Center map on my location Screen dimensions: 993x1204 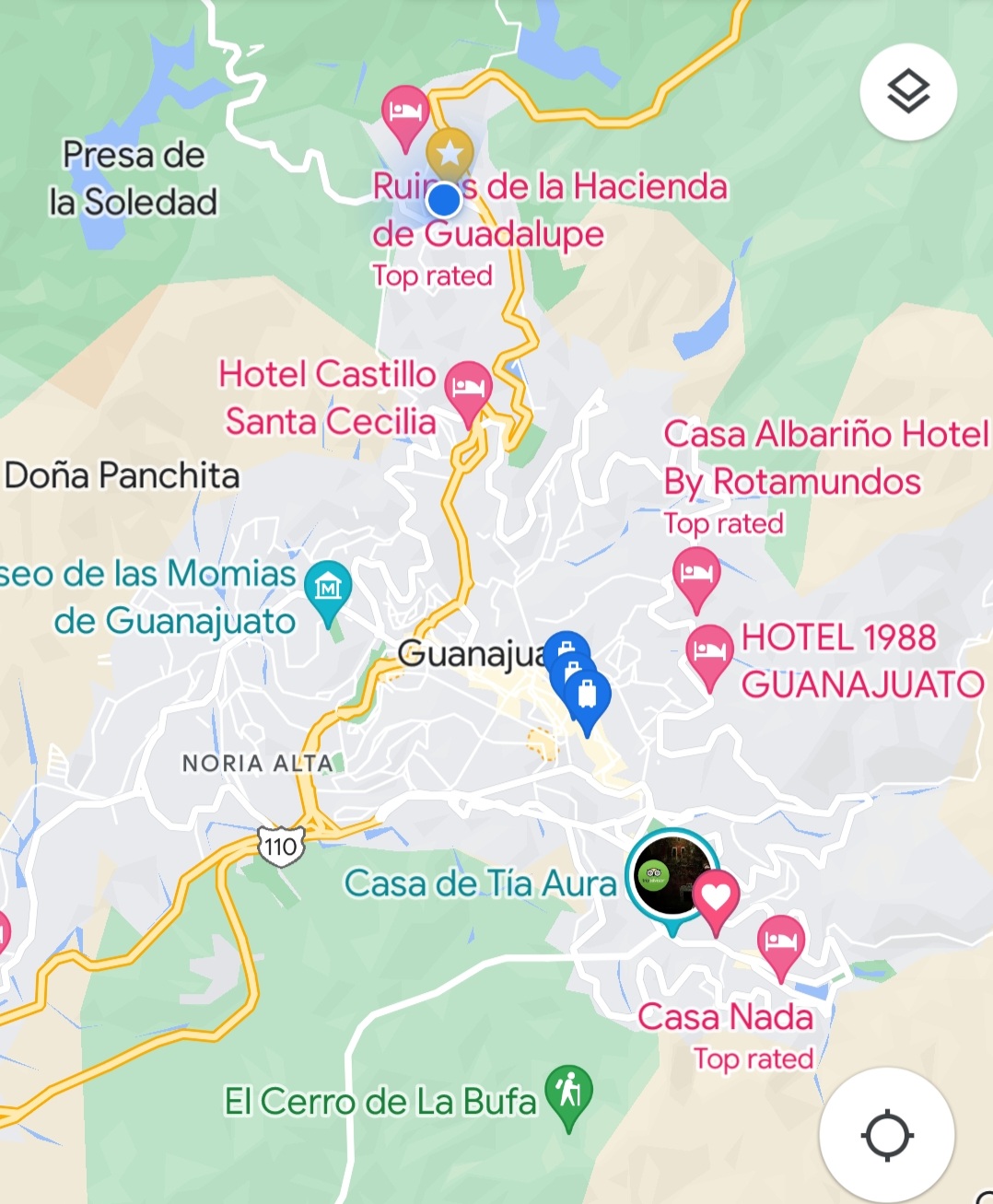pos(886,1135)
